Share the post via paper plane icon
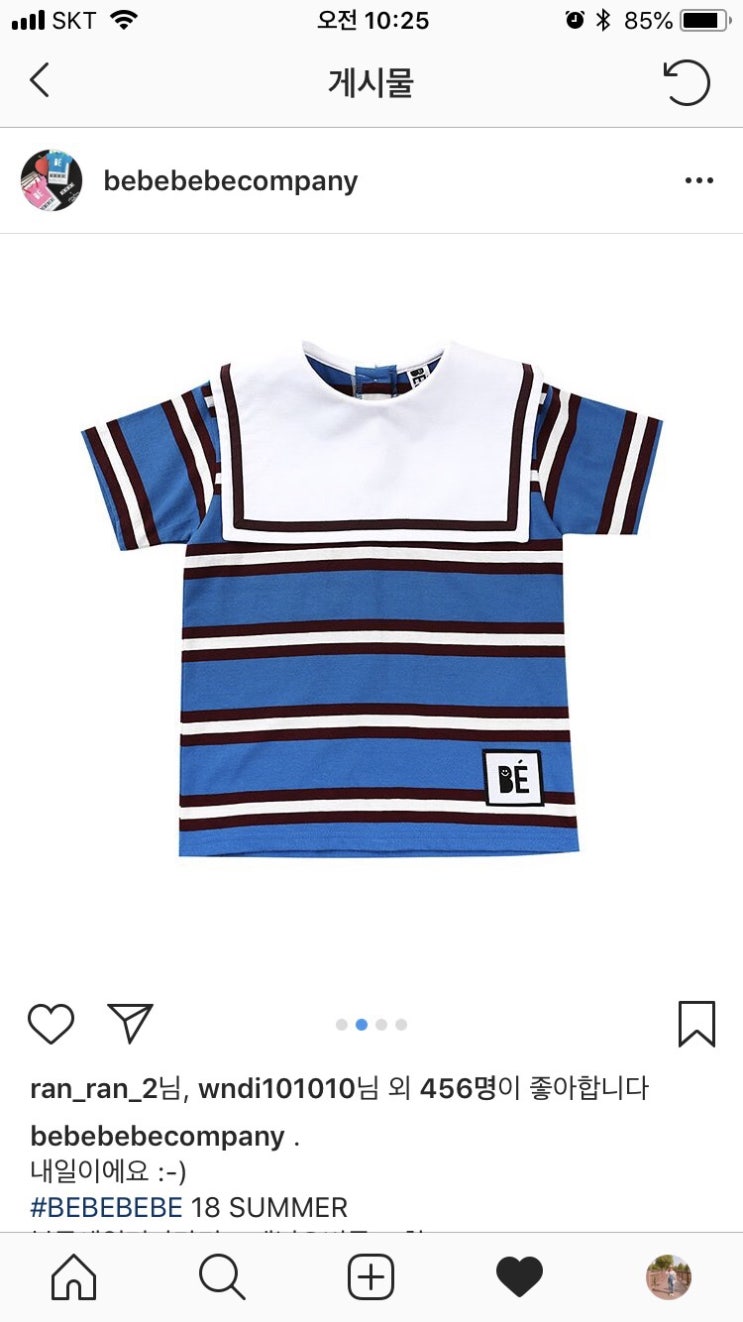Viewport: 743px width, 1322px height. [130, 1023]
